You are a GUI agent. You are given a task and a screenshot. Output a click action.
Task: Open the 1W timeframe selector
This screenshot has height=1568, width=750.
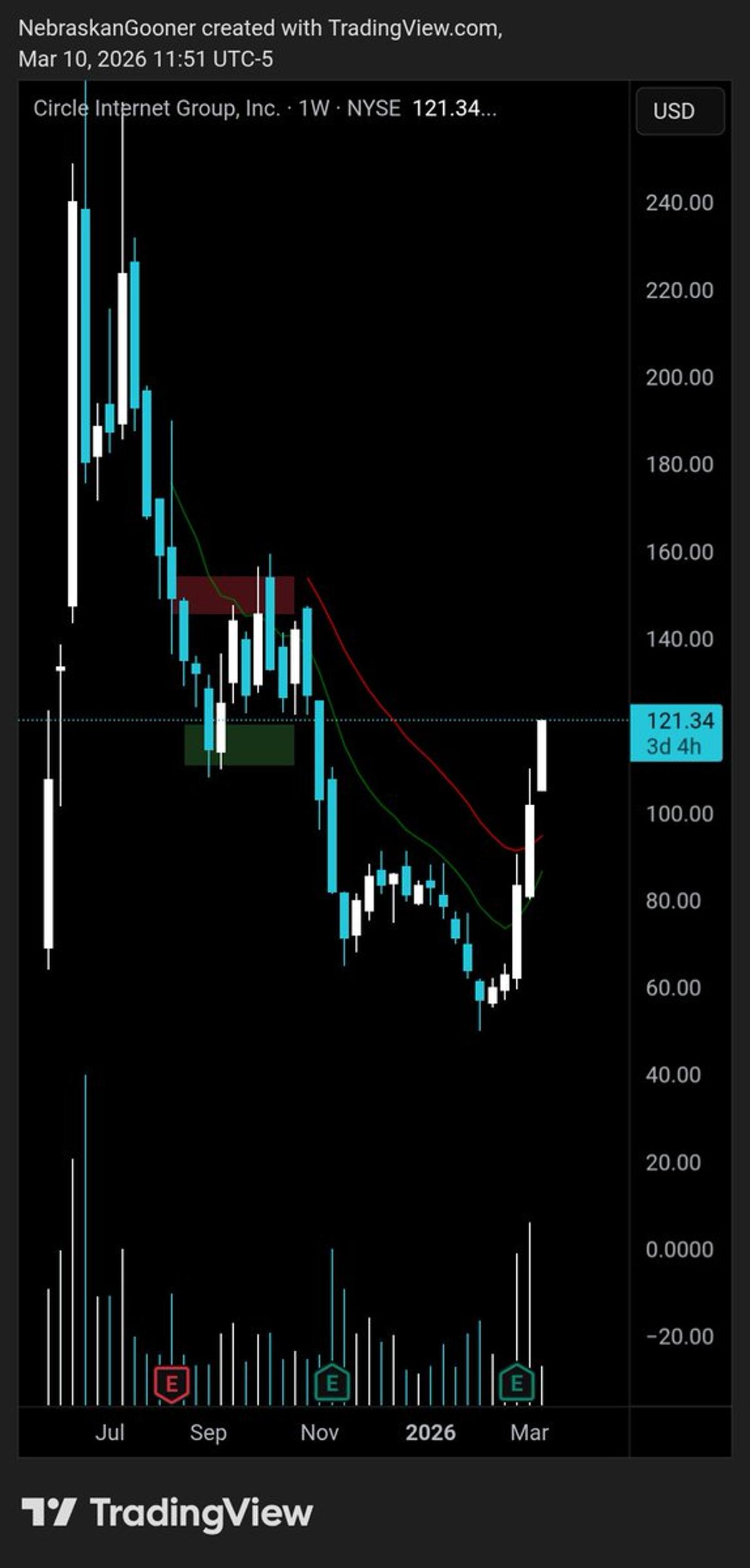314,108
